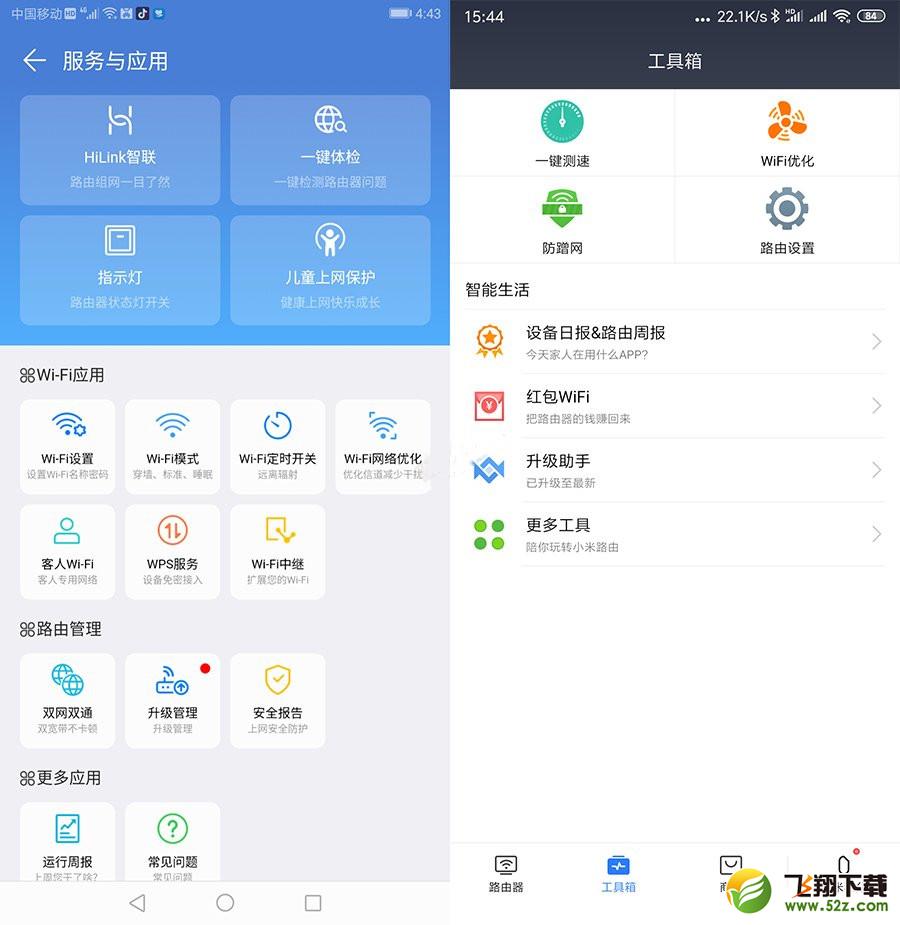Switch to 路由器 bottom tab

coord(506,873)
